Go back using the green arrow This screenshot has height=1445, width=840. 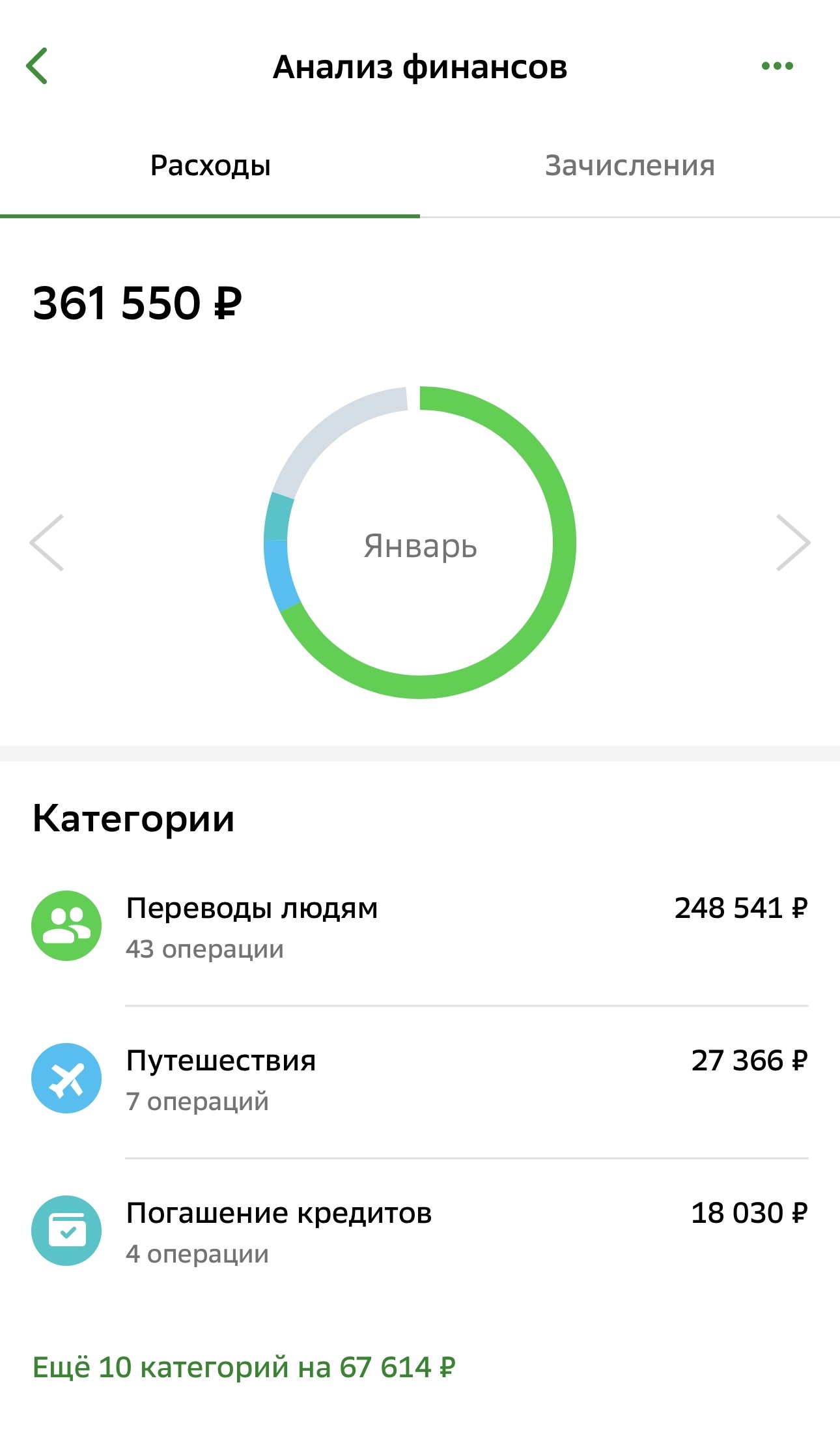tap(38, 66)
